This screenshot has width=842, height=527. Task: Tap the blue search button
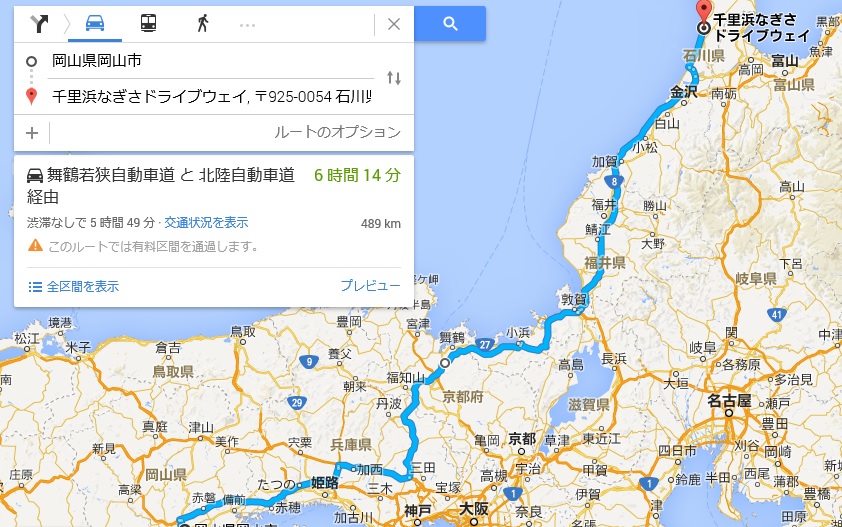pos(450,24)
